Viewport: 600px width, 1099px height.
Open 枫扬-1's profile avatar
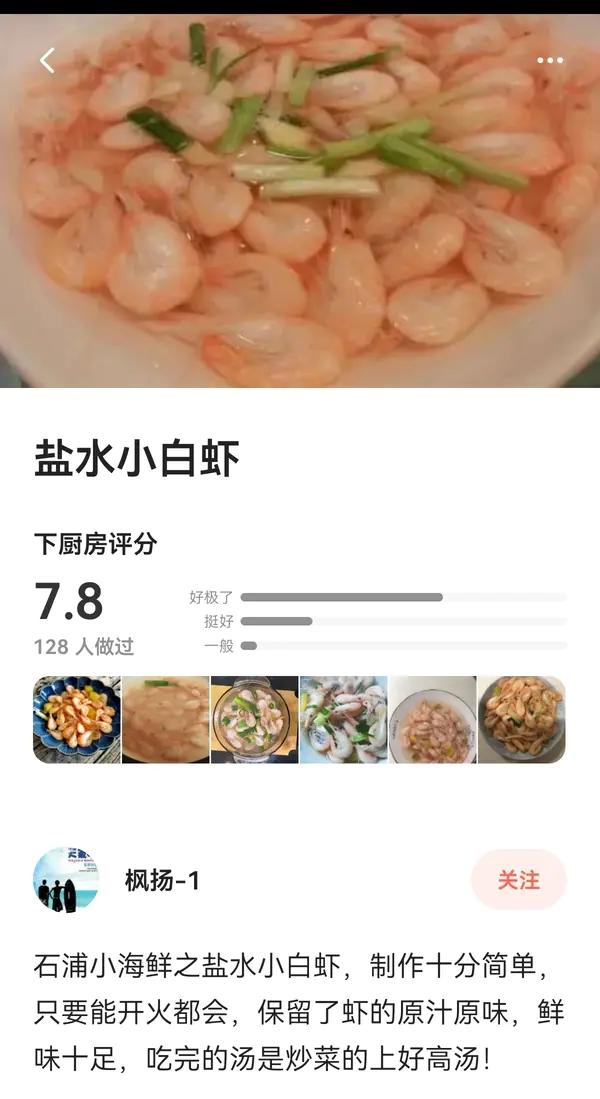[x=66, y=880]
